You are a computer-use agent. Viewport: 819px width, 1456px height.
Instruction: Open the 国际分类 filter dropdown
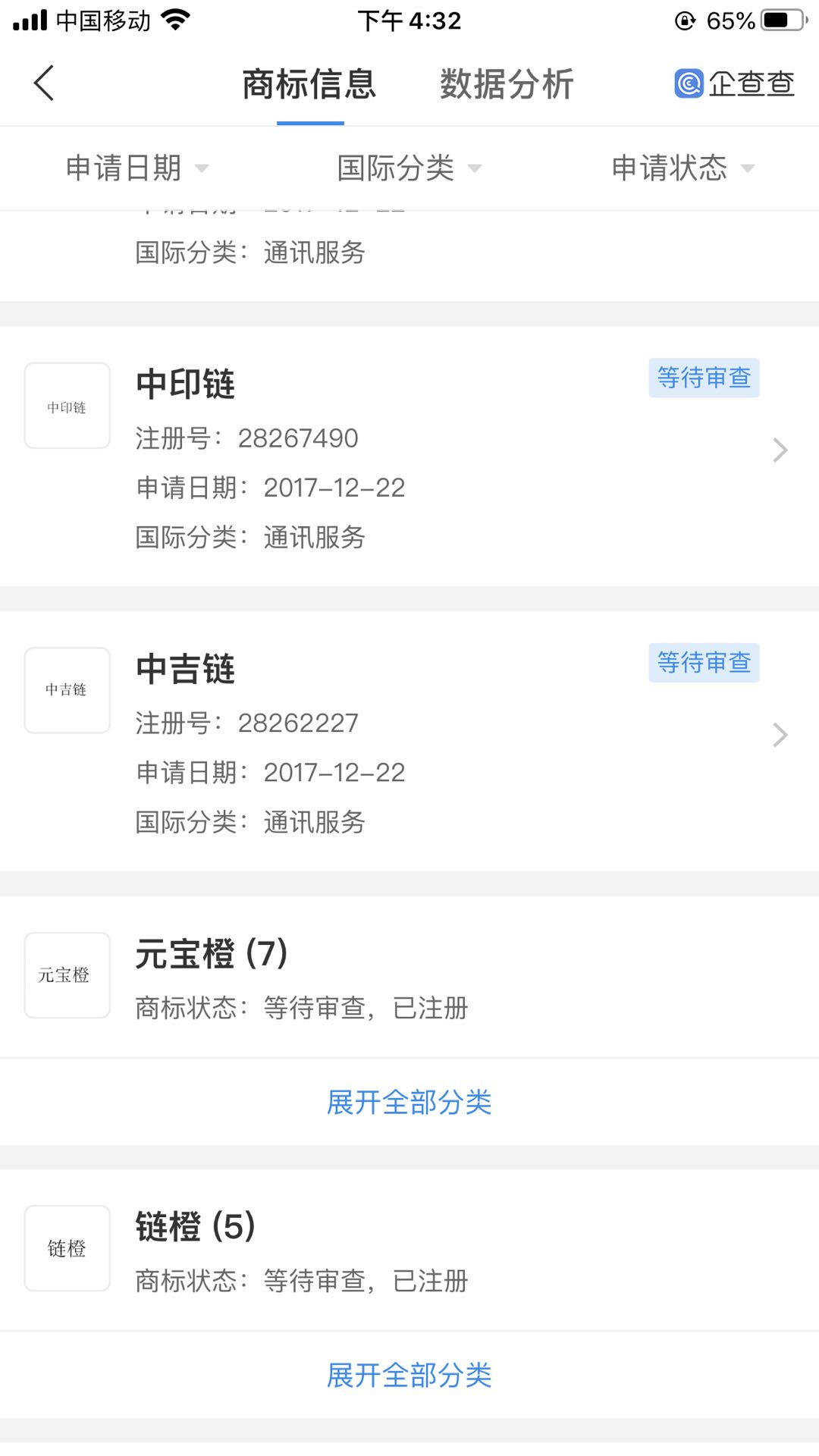(409, 168)
